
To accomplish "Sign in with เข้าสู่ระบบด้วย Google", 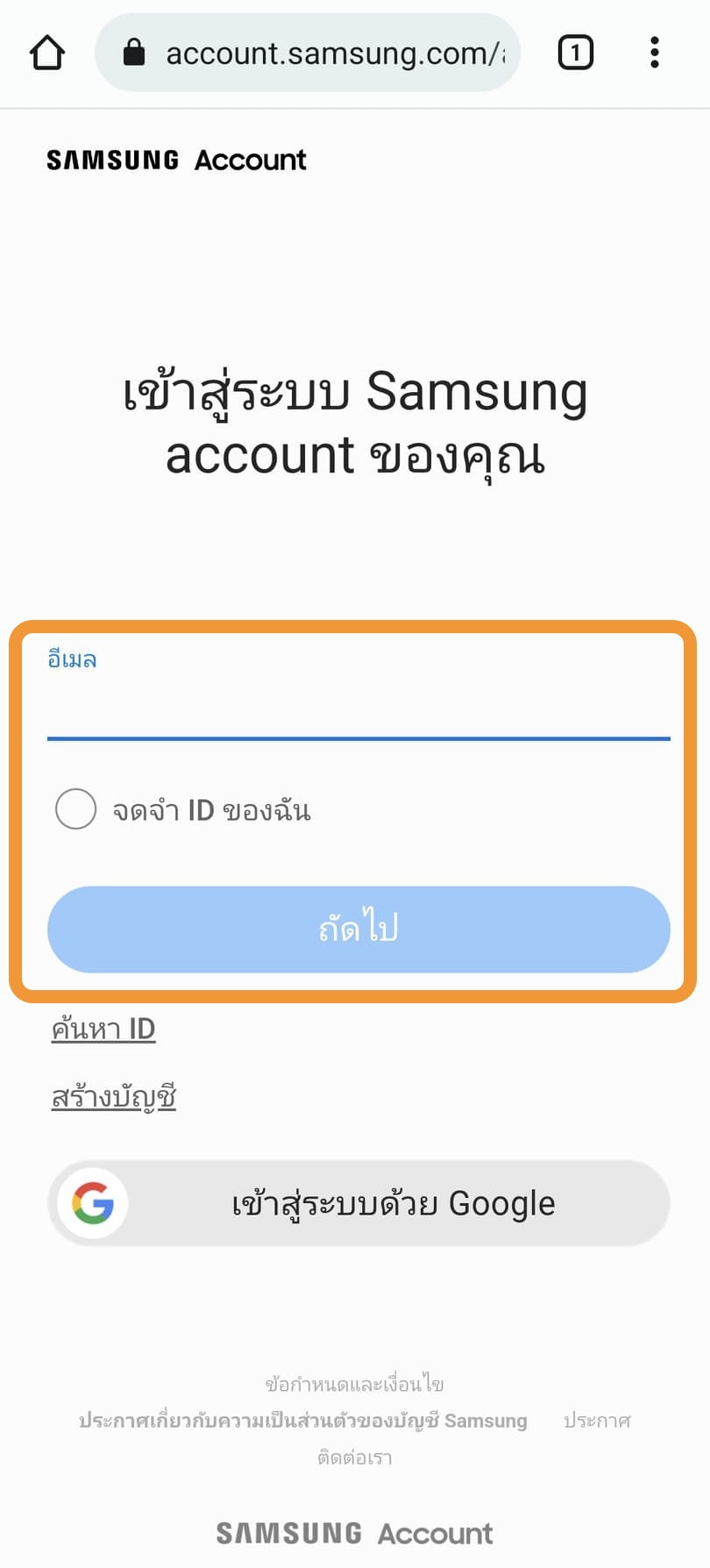I will coord(358,1203).
